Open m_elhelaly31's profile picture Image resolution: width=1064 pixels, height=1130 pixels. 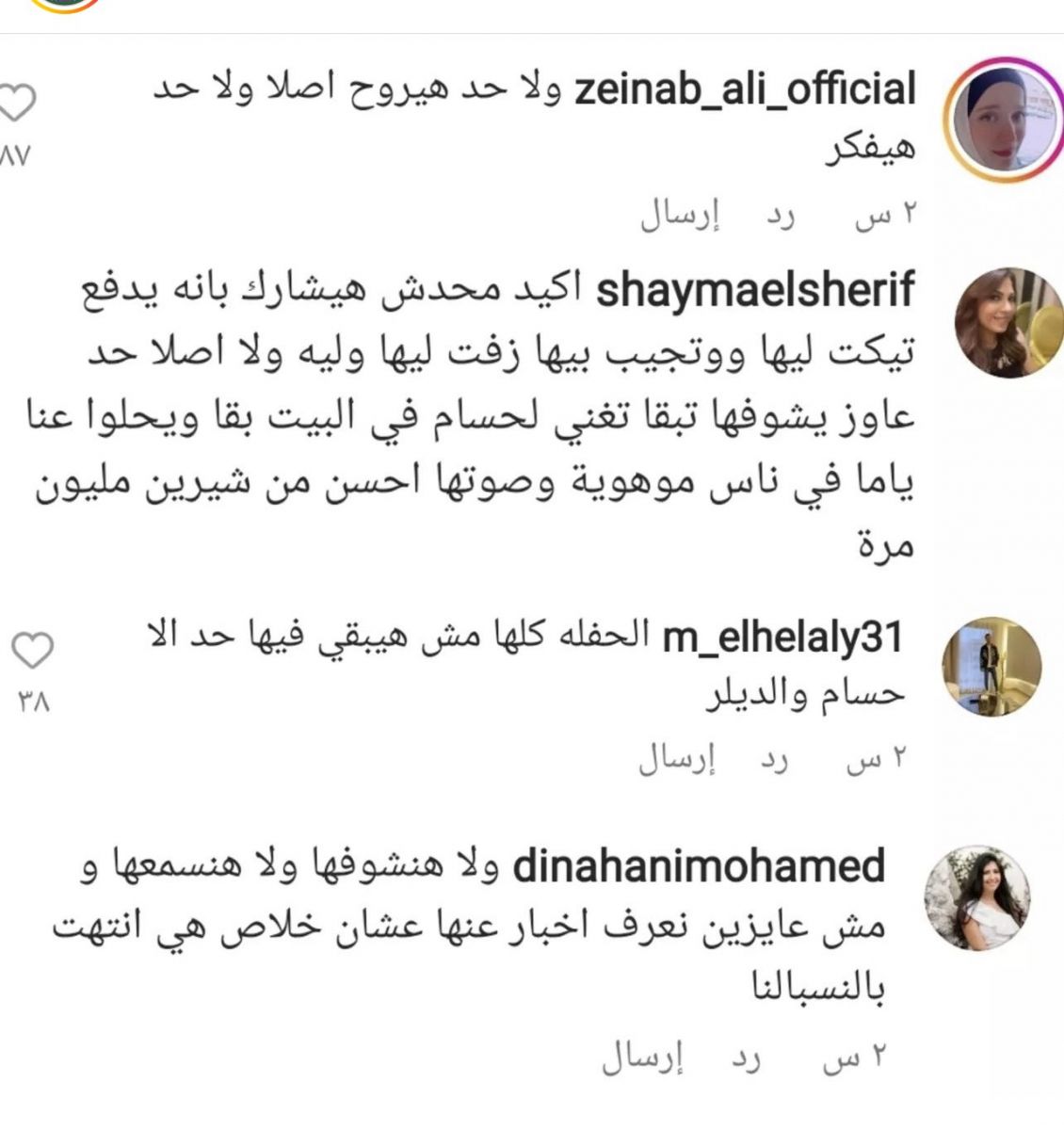(x=992, y=667)
